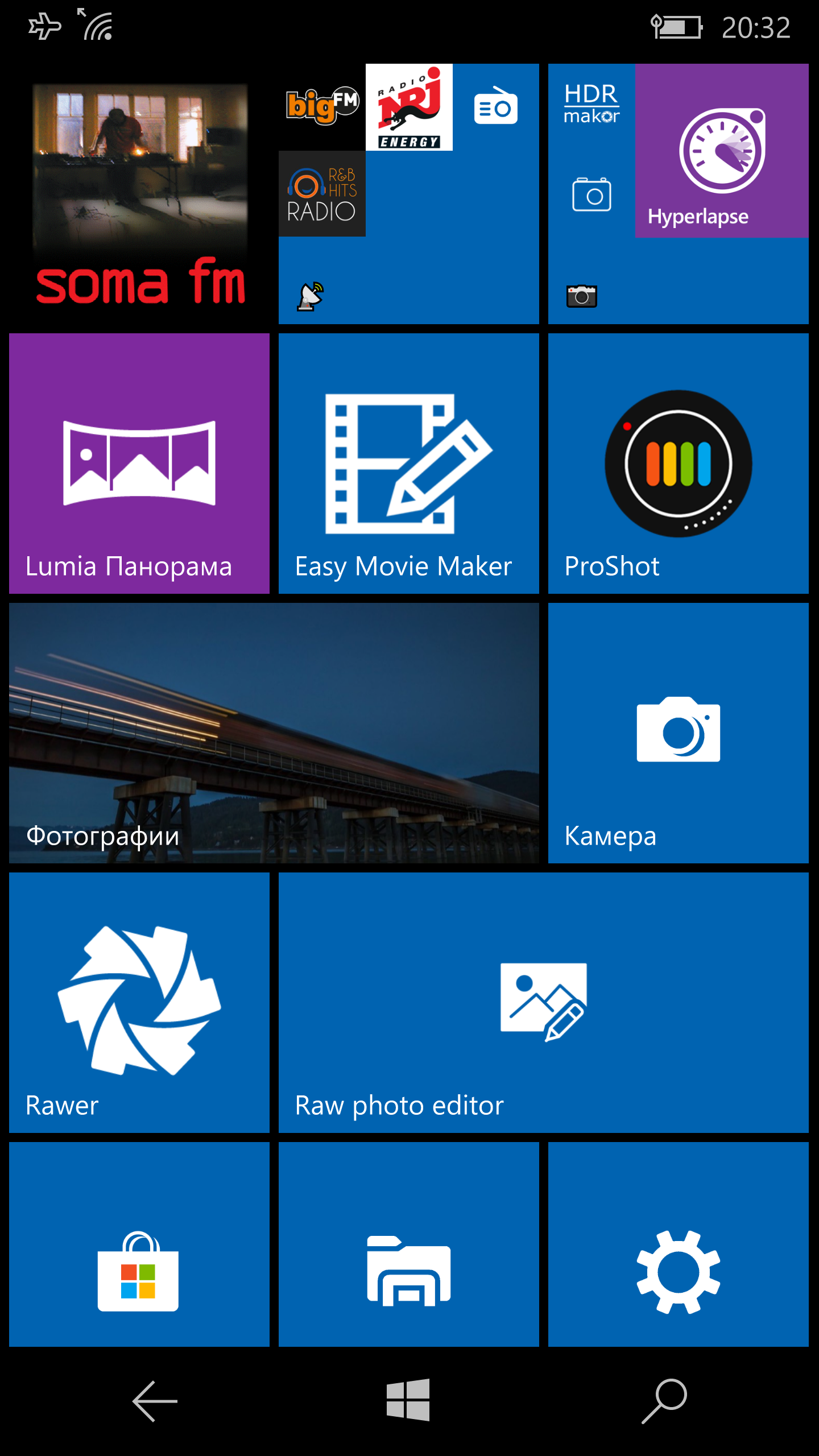Tap the search magnifier in navigation bar

click(664, 1401)
